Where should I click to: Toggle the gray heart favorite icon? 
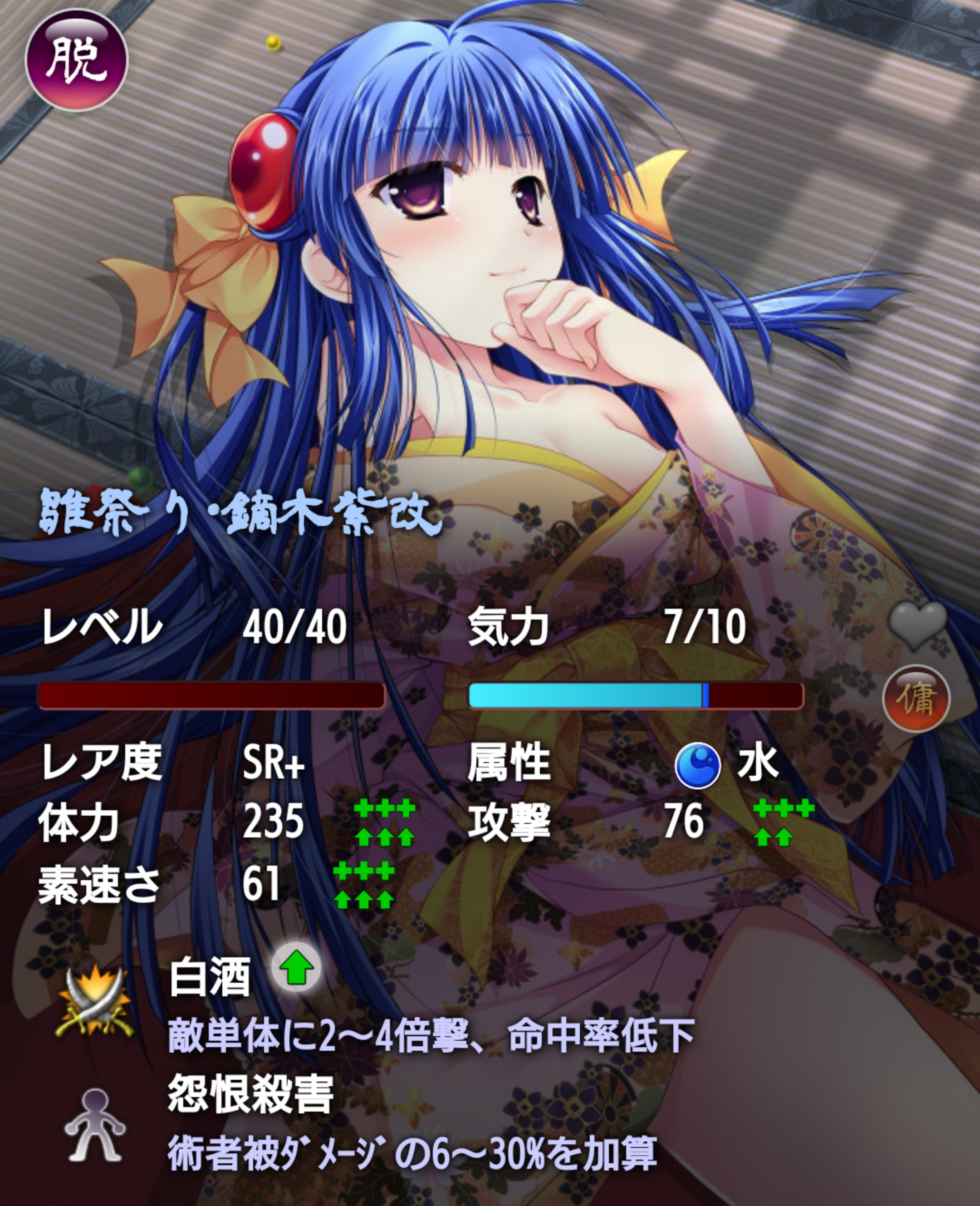click(x=917, y=625)
